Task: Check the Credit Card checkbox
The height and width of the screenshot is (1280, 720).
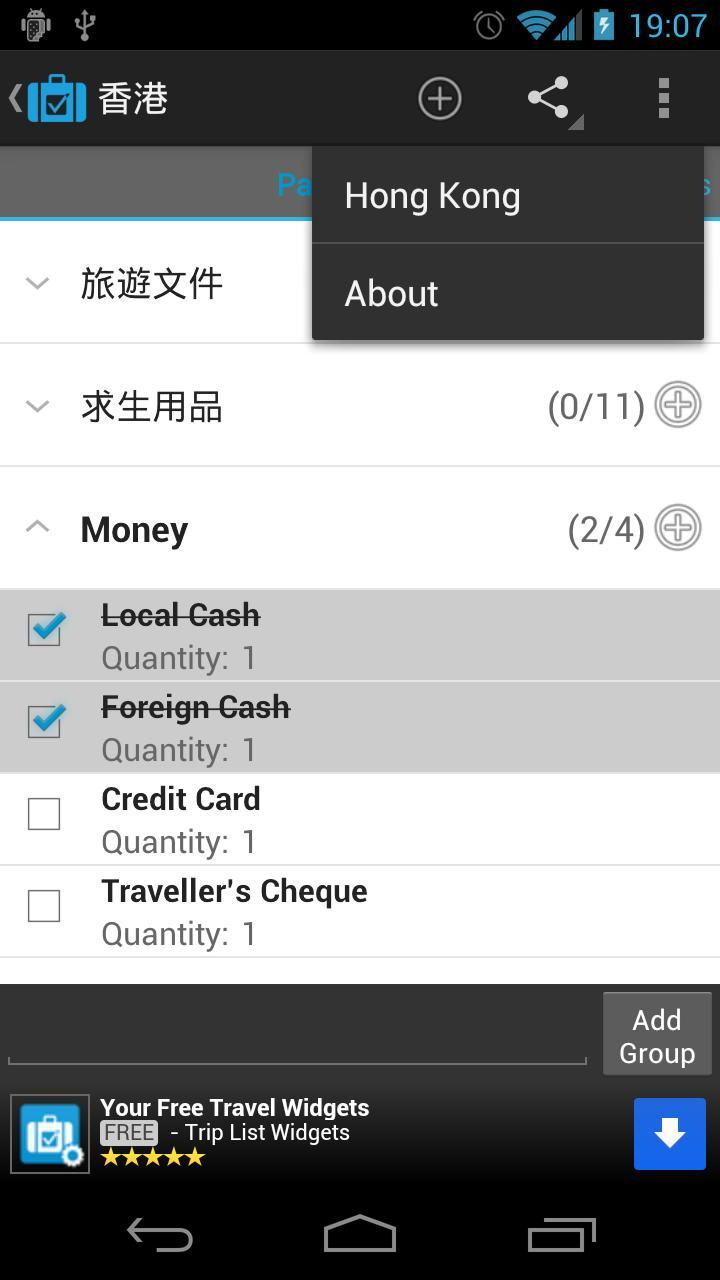Action: (x=44, y=813)
